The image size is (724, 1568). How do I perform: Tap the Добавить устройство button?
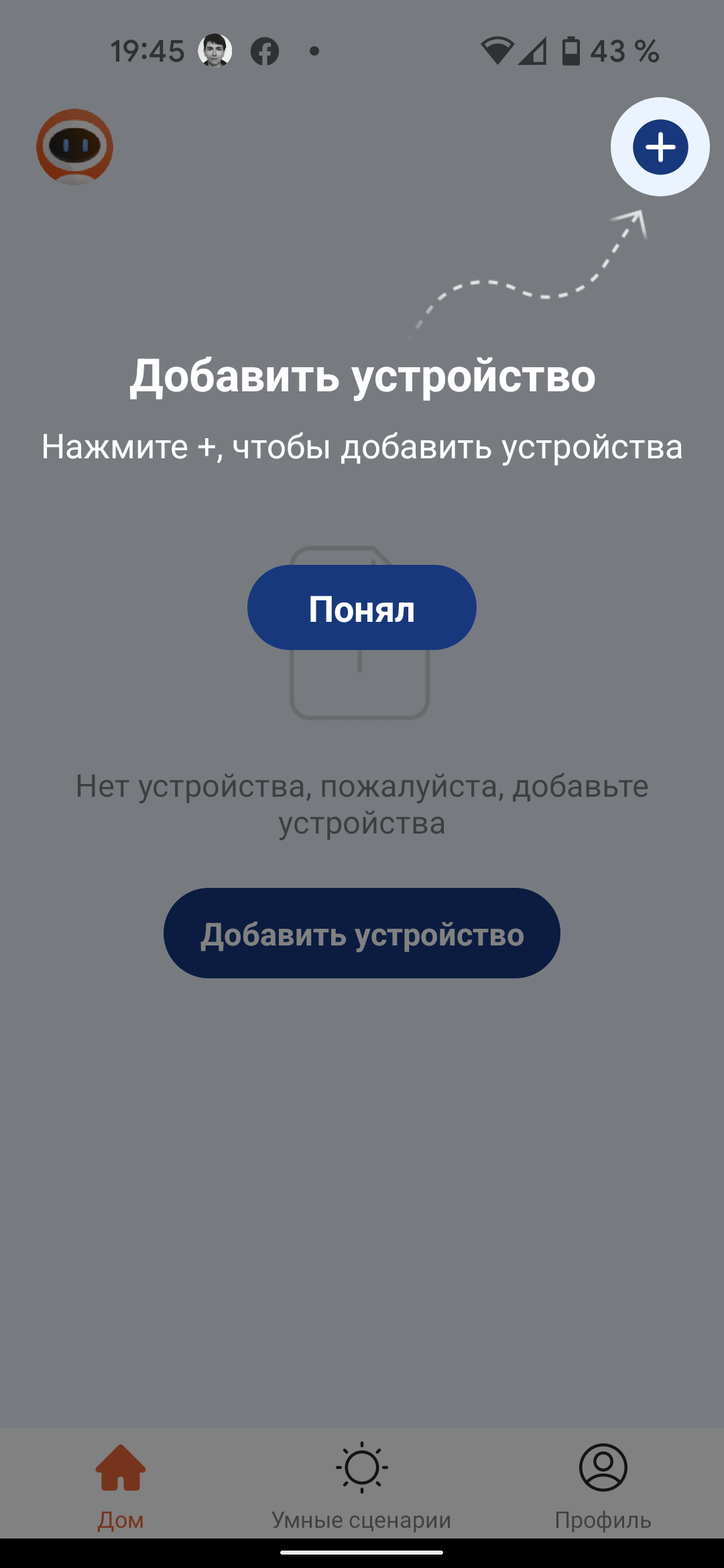[x=362, y=933]
